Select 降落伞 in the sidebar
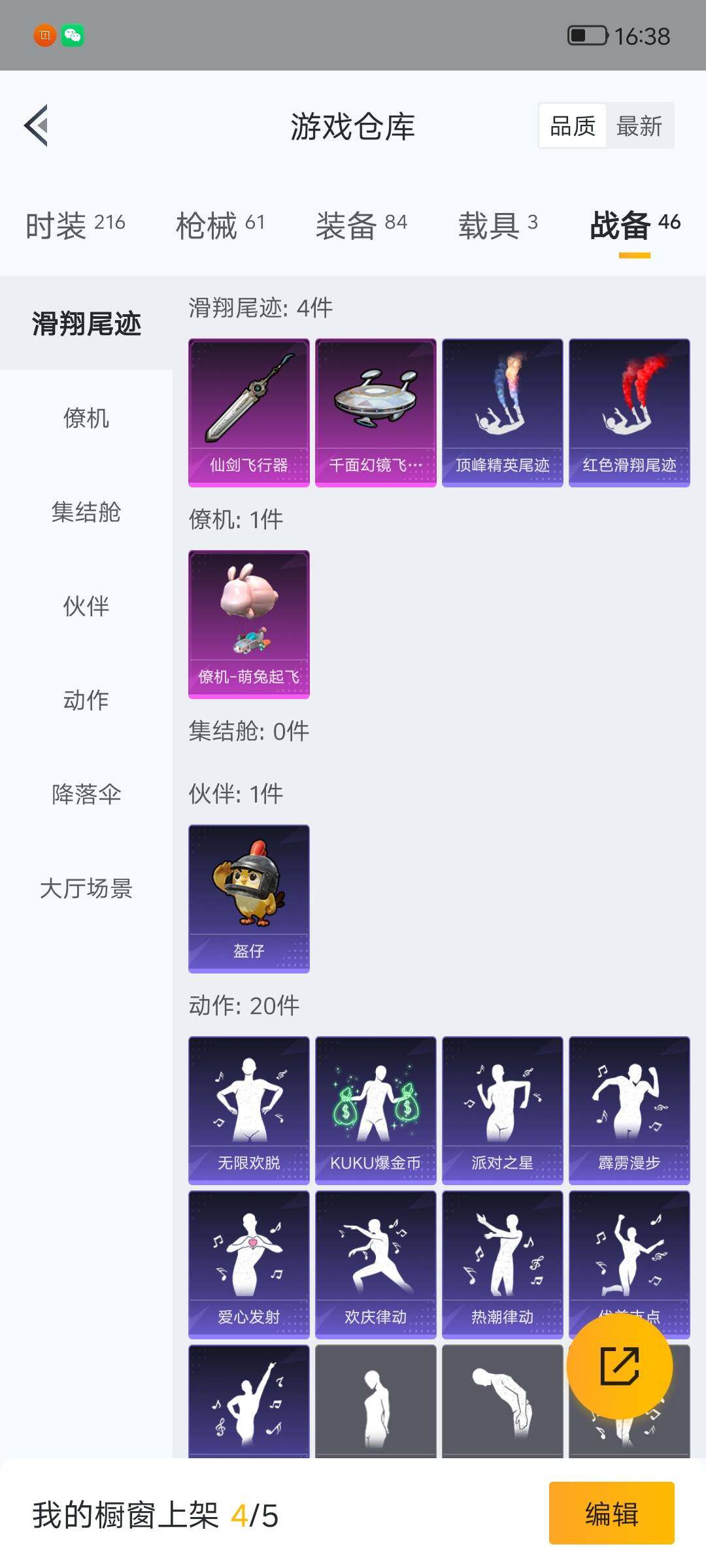This screenshot has height=1568, width=706. [85, 795]
